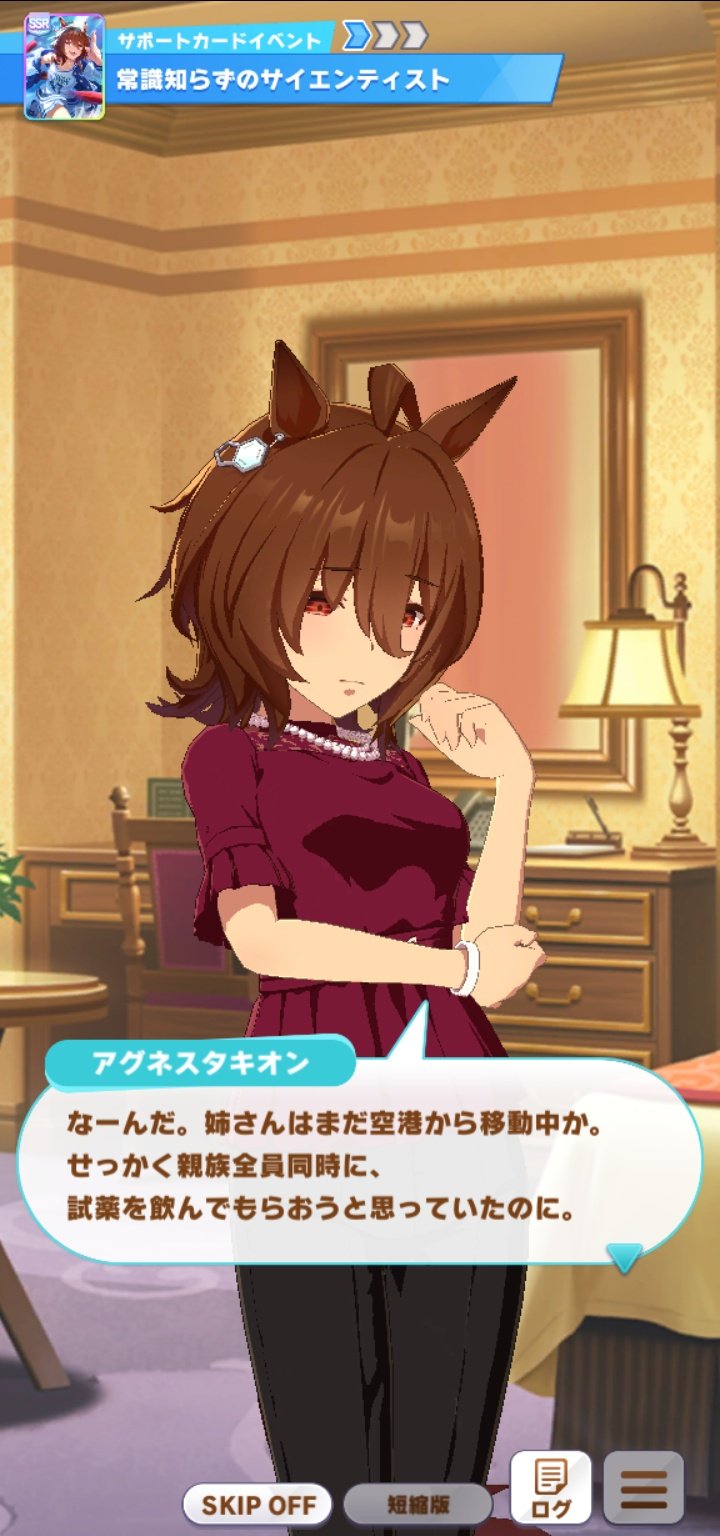Open the ログ dialogue log
This screenshot has width=720, height=1536.
550,1487
